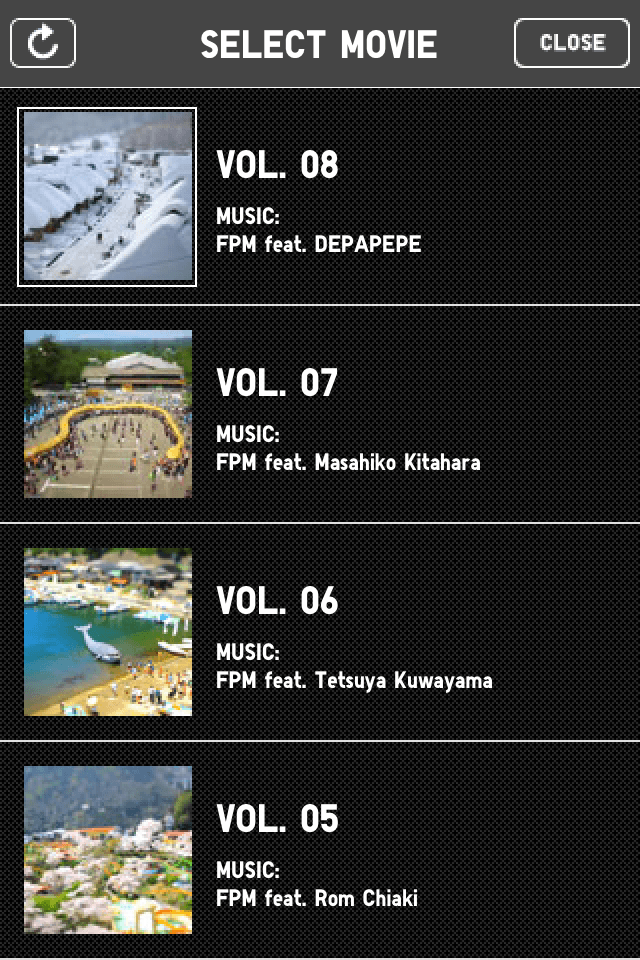Close the Select Movie screen

coord(571,43)
